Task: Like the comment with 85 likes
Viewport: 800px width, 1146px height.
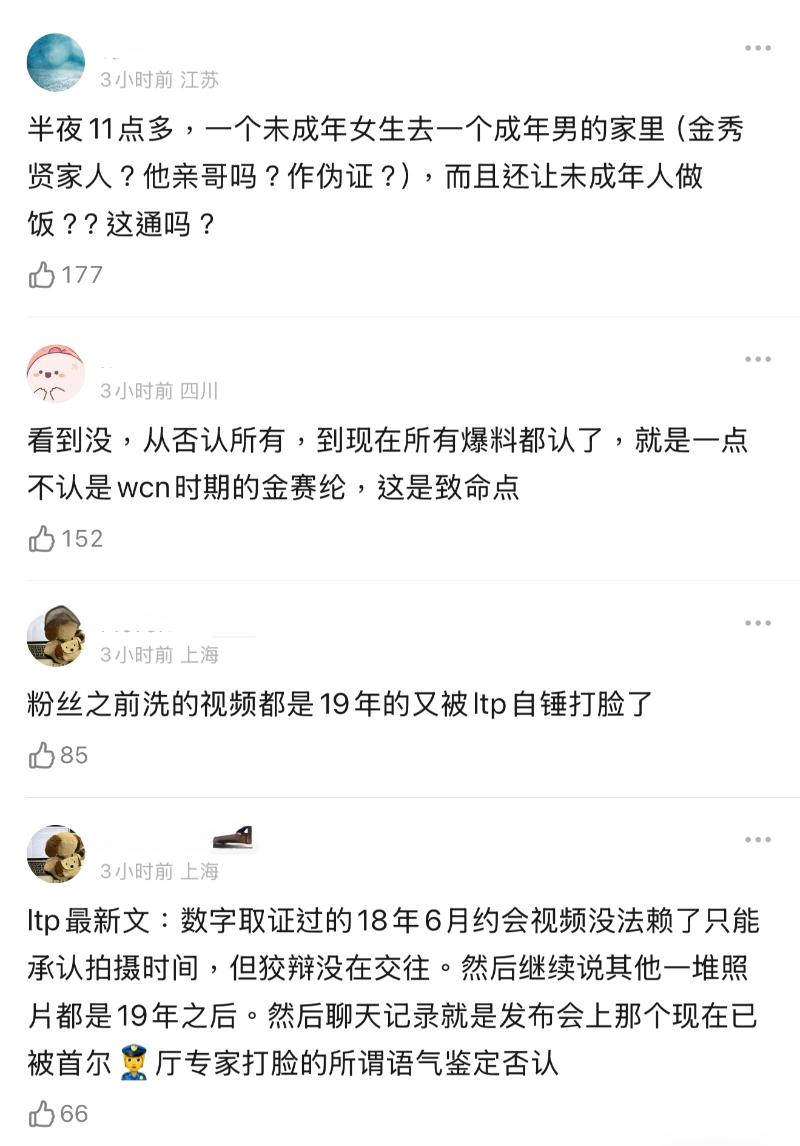Action: [42, 756]
